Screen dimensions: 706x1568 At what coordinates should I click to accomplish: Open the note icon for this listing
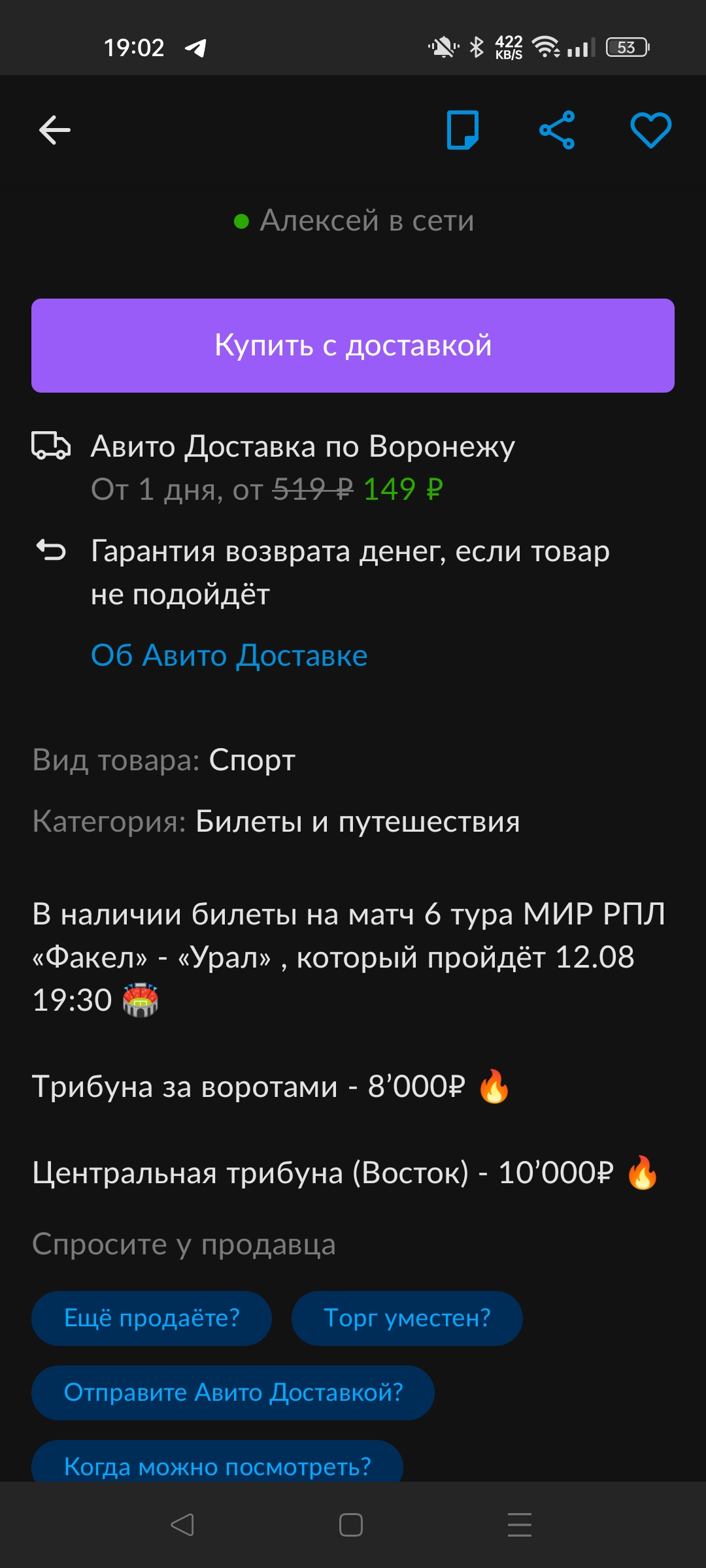(x=463, y=130)
